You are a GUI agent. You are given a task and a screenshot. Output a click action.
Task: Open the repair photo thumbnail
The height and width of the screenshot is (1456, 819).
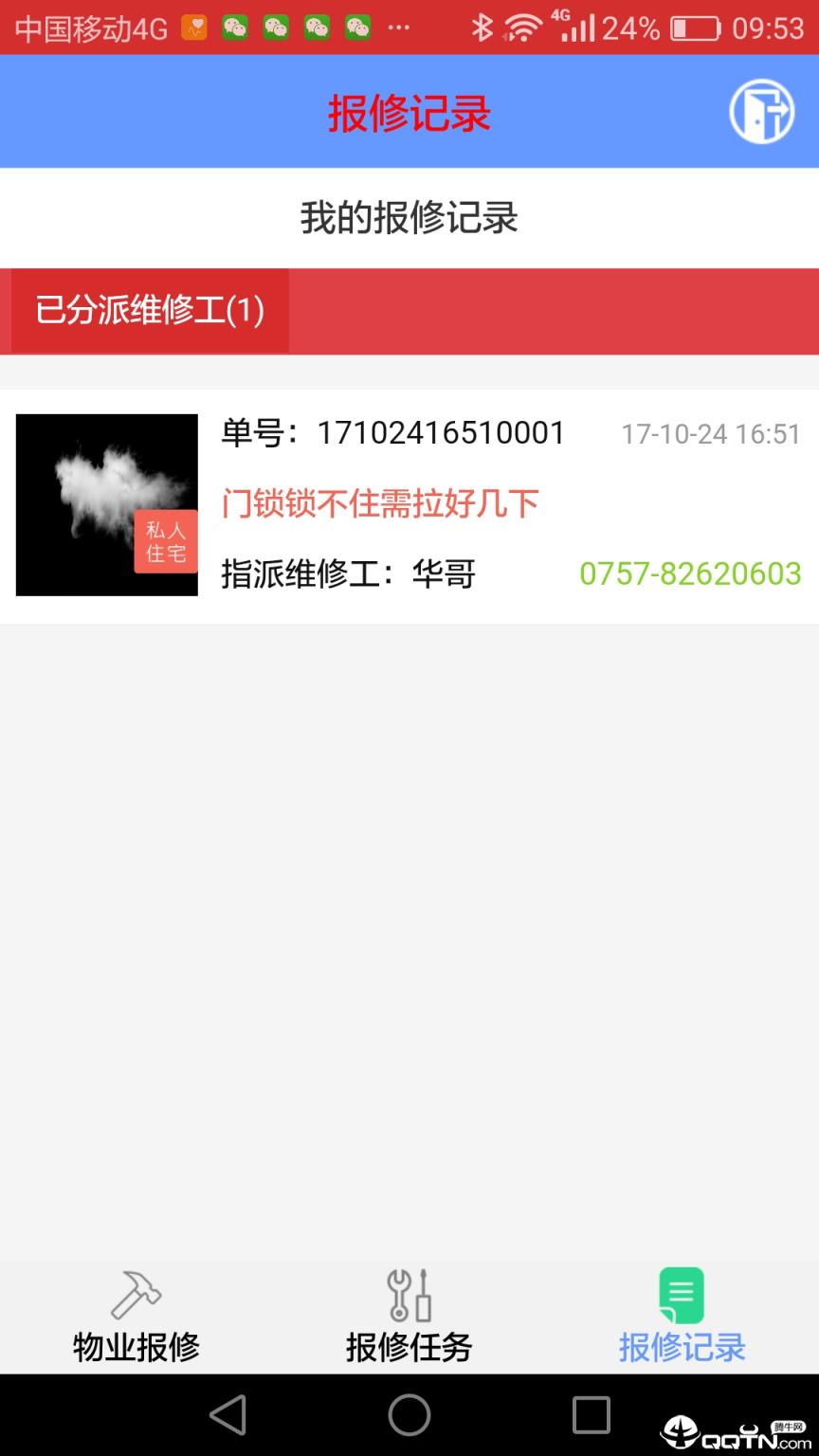click(106, 505)
